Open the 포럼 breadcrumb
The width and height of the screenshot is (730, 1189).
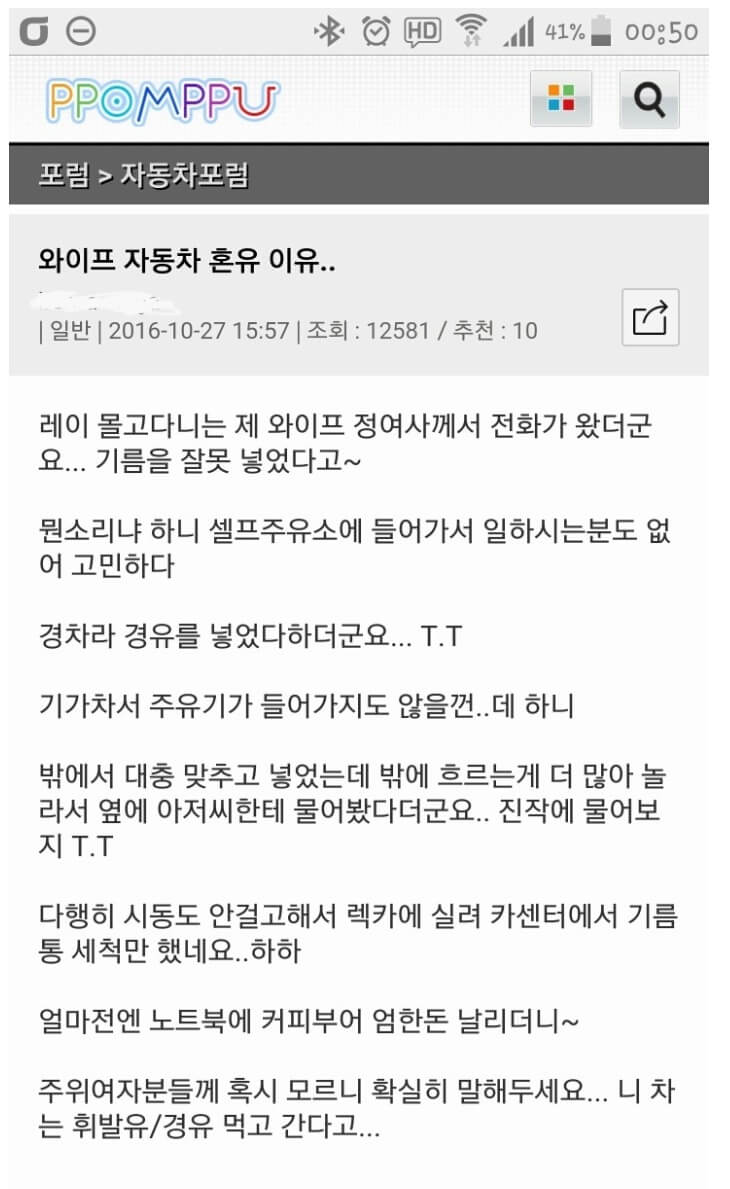pos(64,176)
